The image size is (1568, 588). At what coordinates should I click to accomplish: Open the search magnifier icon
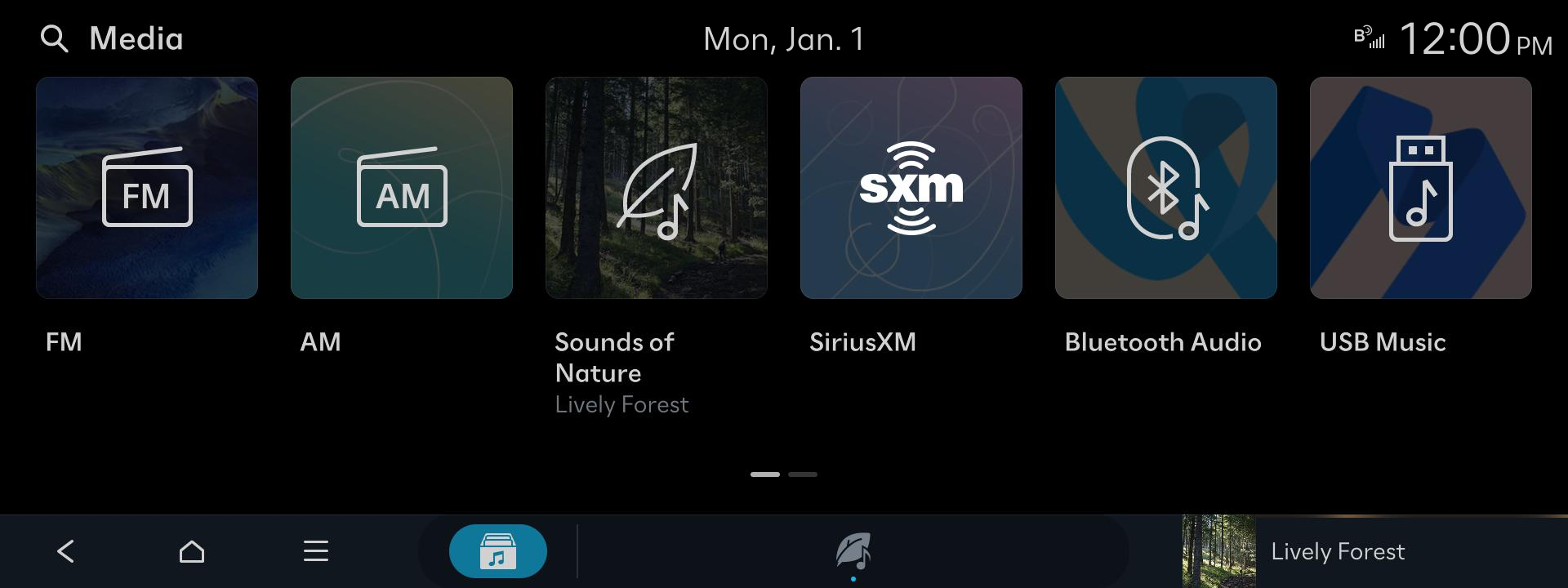(x=55, y=39)
